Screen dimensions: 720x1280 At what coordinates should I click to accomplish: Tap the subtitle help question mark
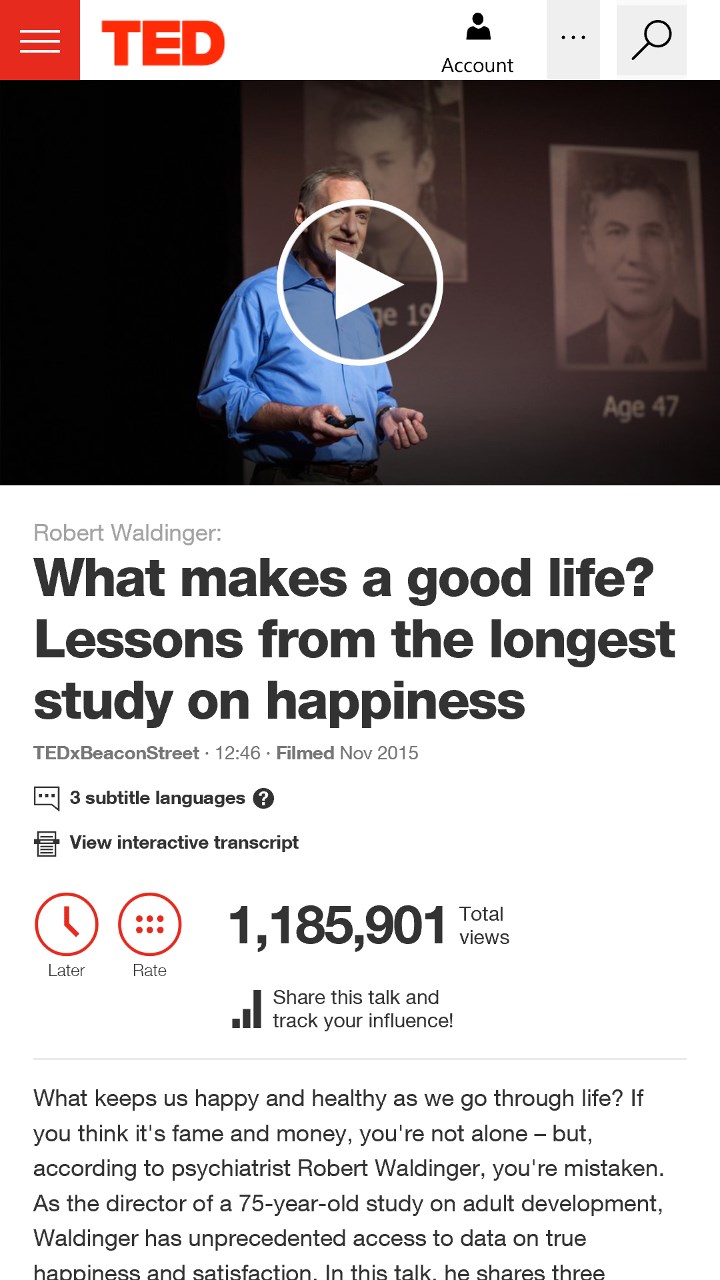coord(263,798)
